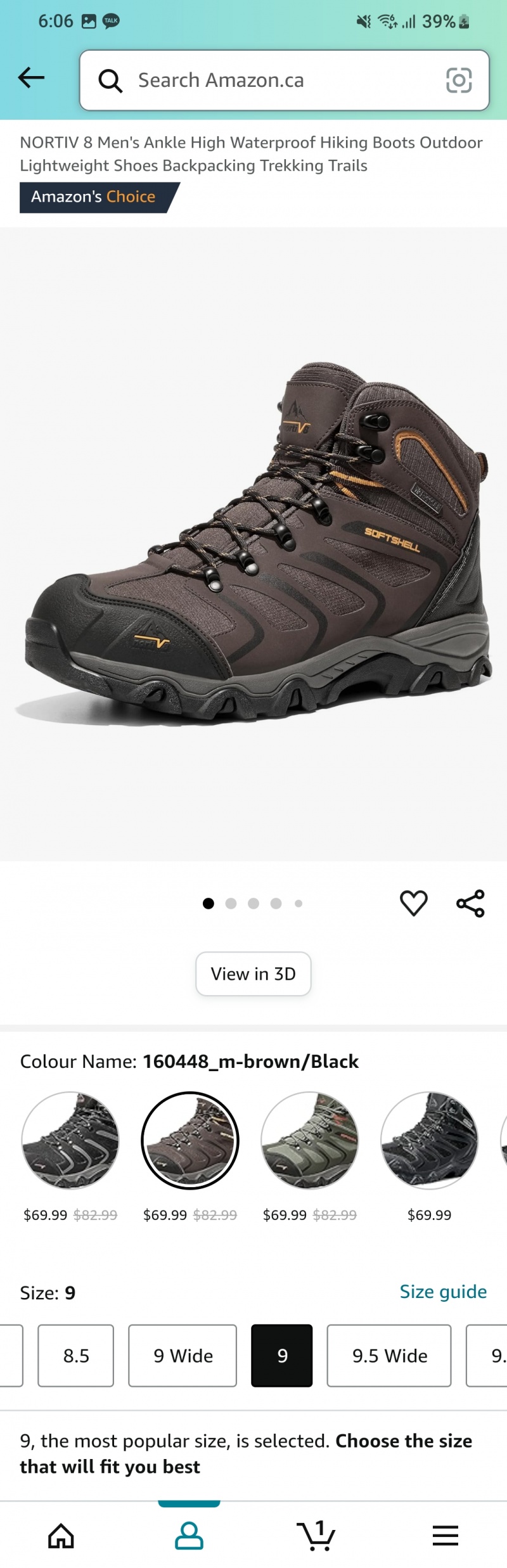507x1568 pixels.
Task: Add boot to wish list heart
Action: 413,903
